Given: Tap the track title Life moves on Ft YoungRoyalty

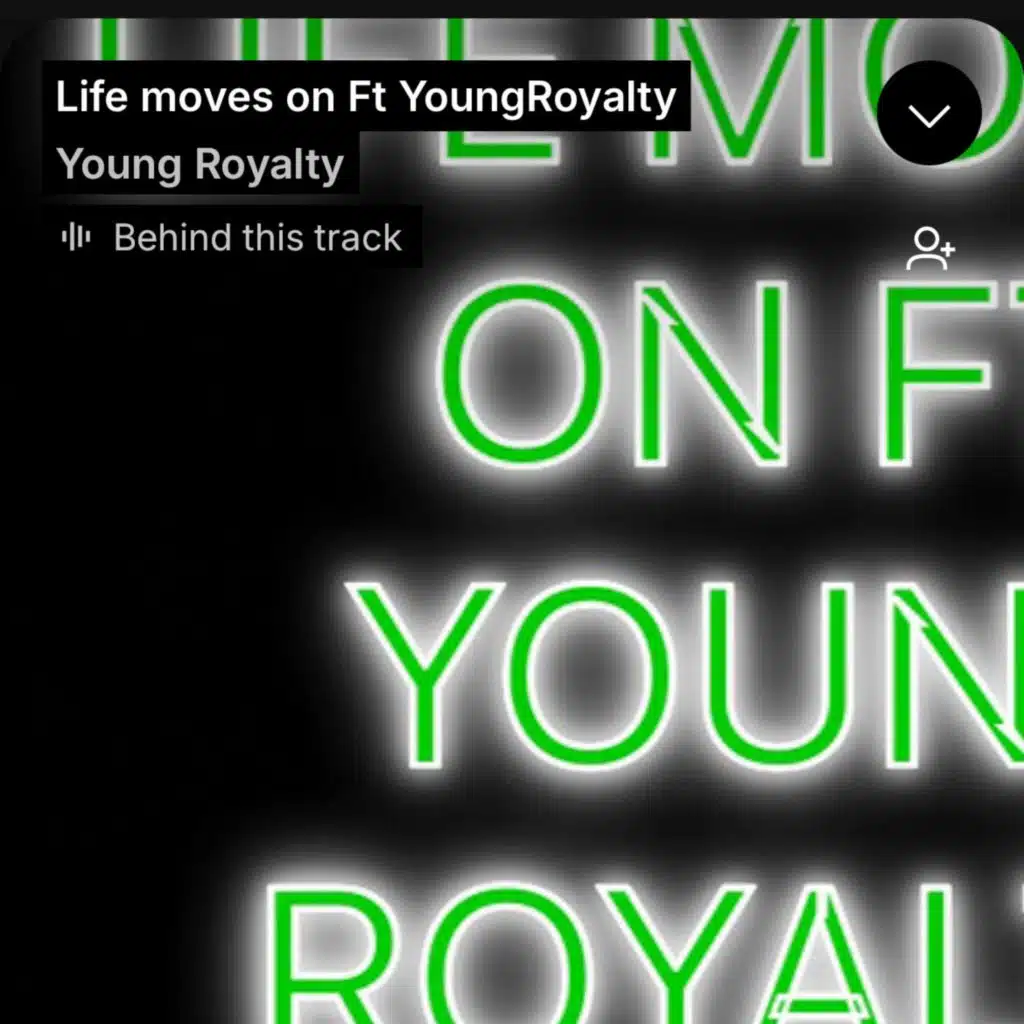Looking at the screenshot, I should coord(366,97).
